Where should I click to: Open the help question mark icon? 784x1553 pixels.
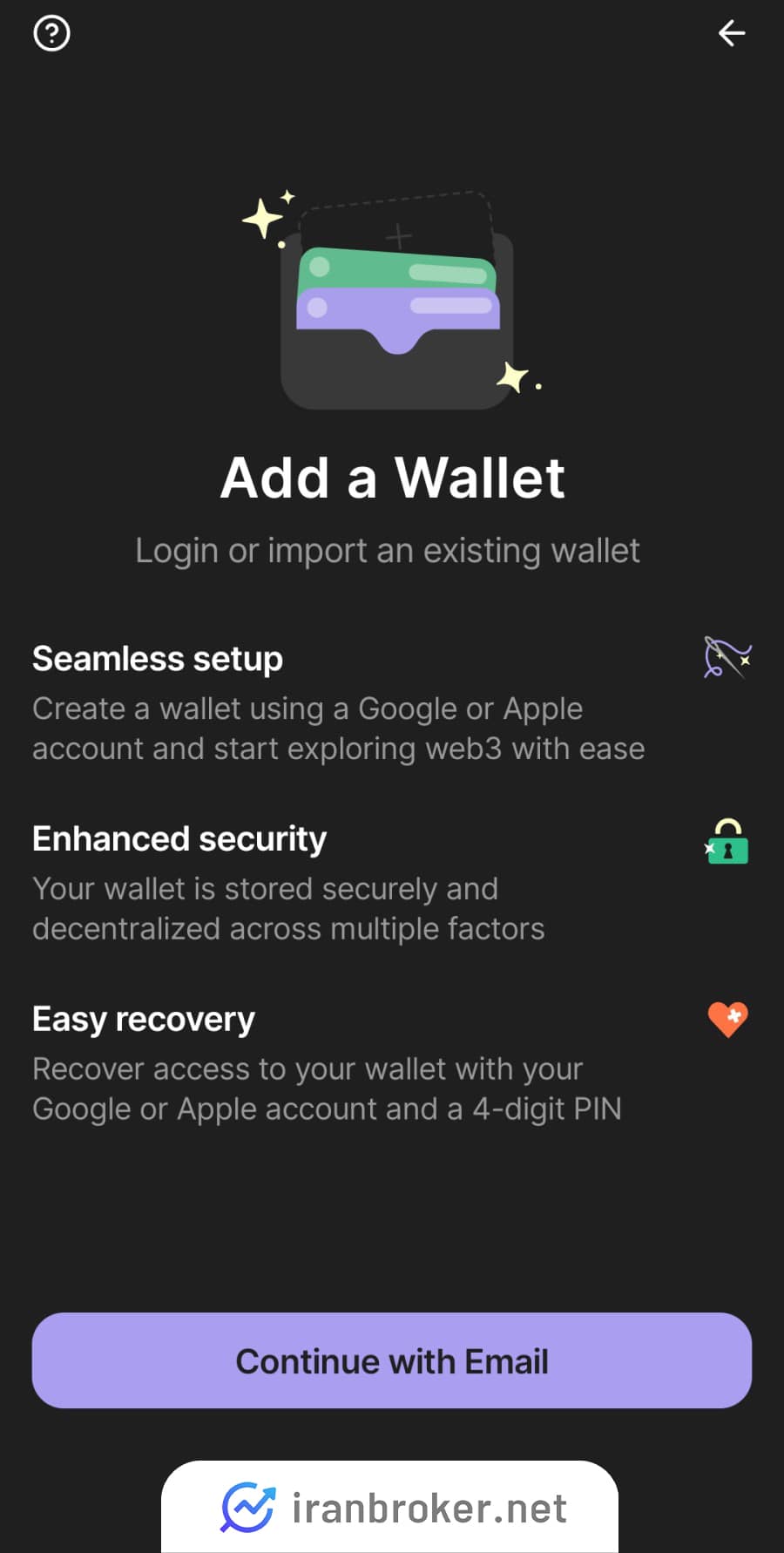click(x=51, y=34)
